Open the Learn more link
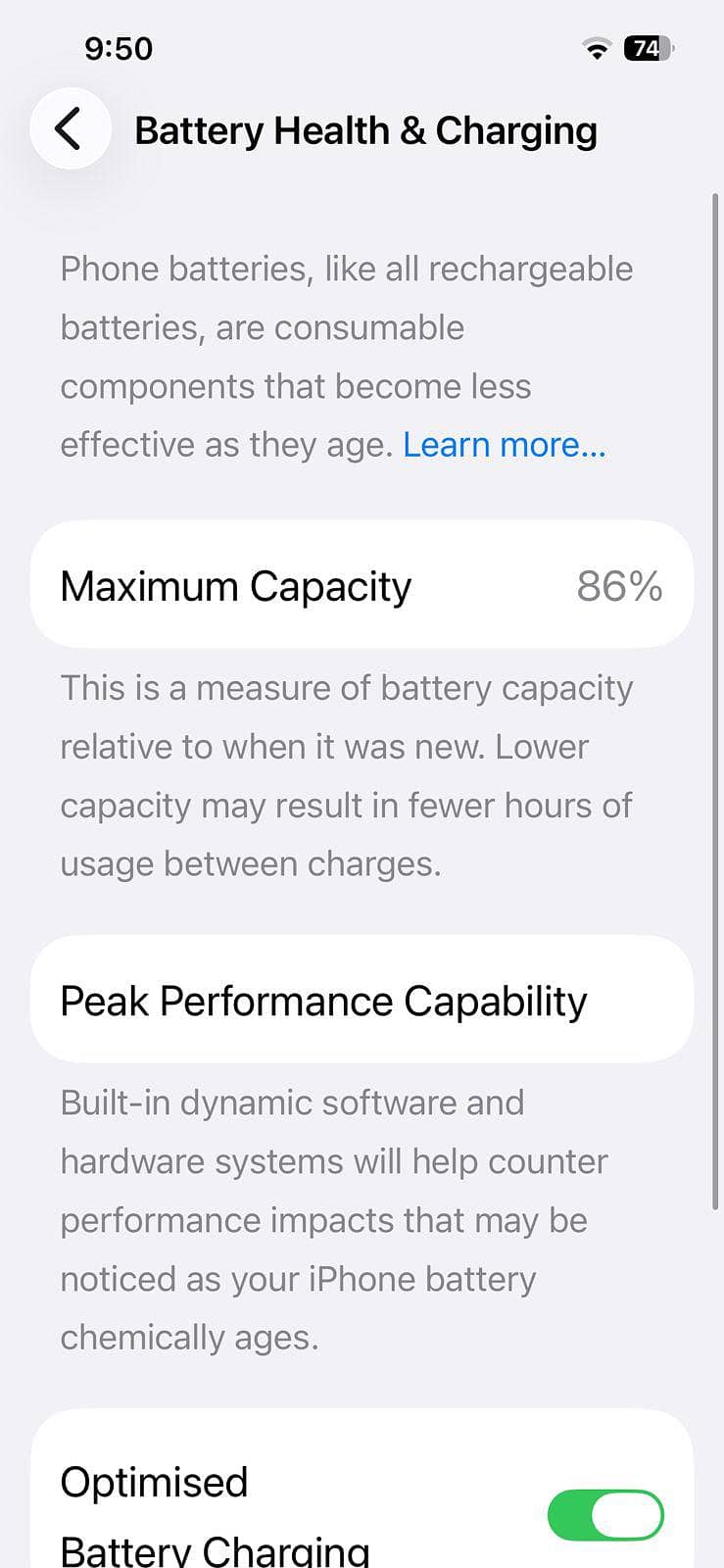This screenshot has width=724, height=1568. click(505, 445)
